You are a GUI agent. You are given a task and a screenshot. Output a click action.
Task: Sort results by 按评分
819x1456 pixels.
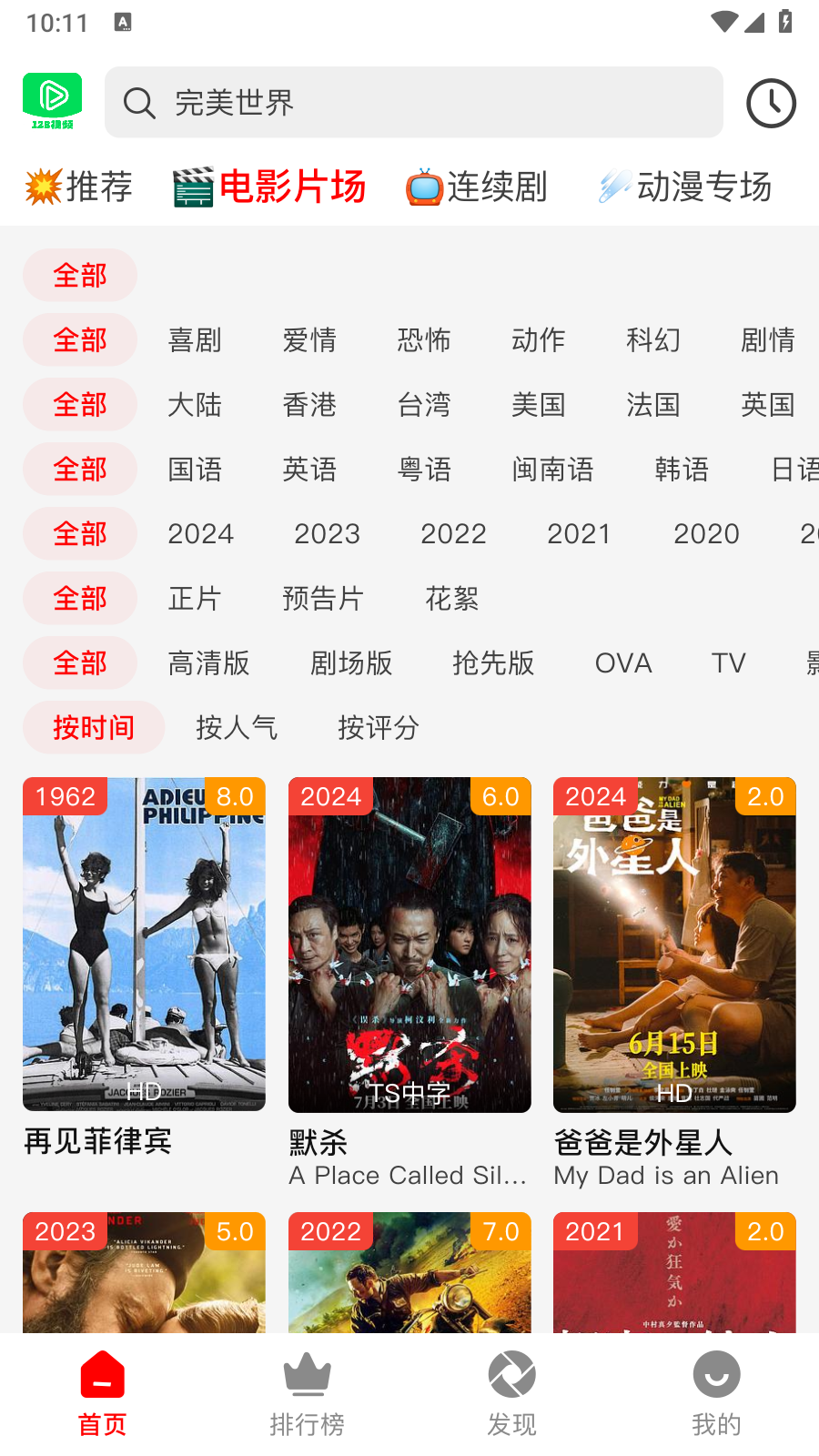379,728
